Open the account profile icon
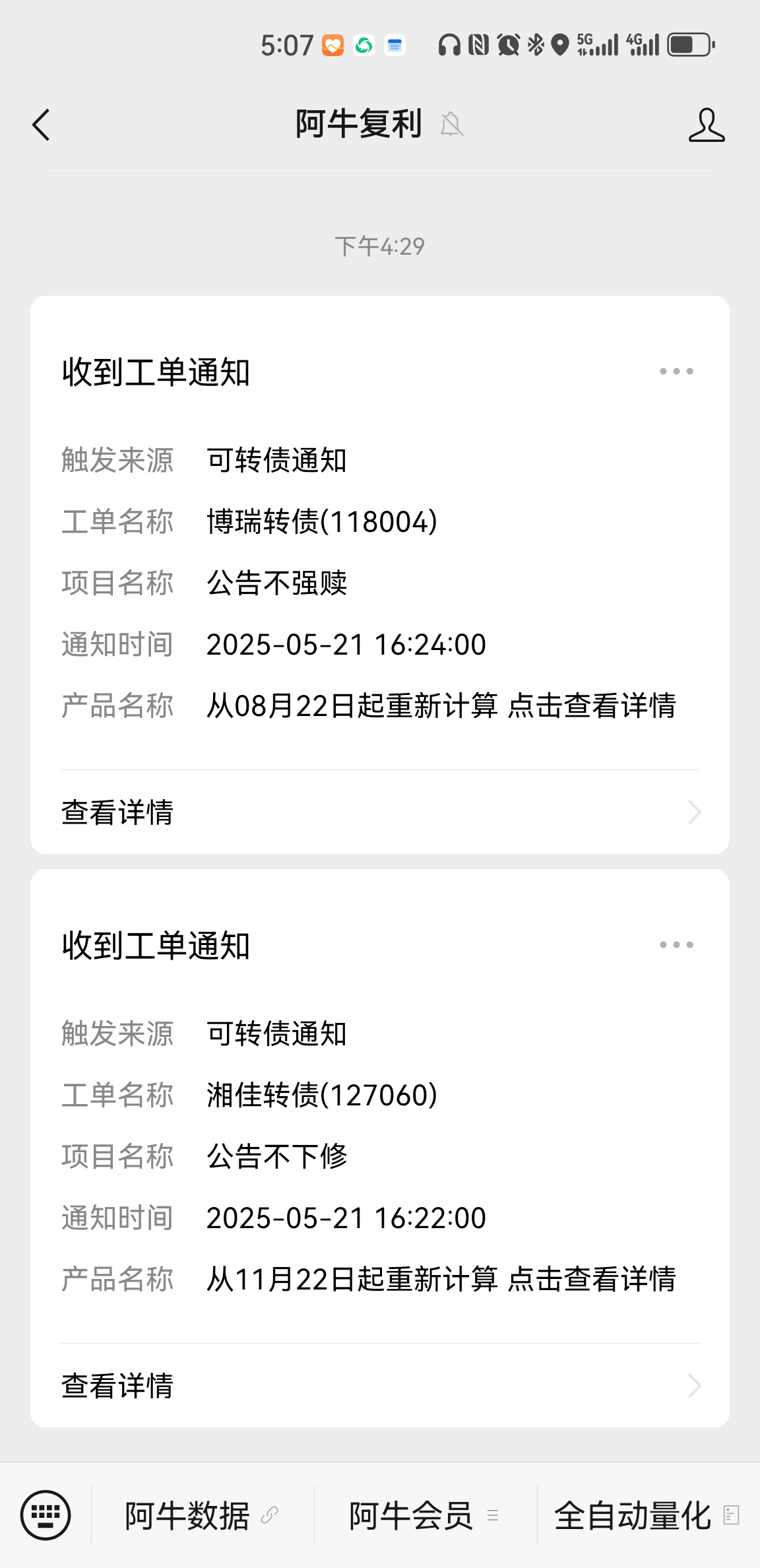 coord(707,125)
